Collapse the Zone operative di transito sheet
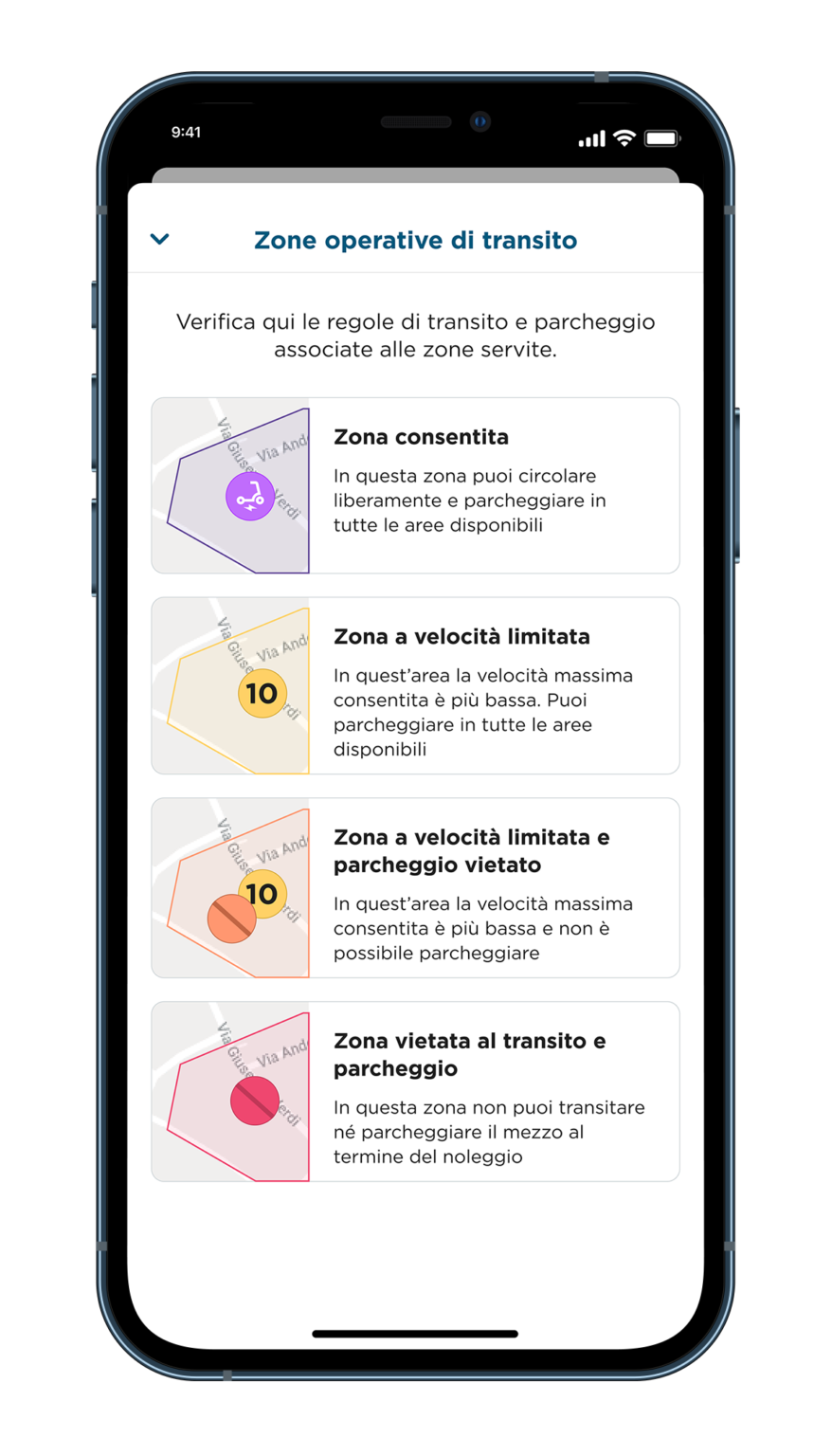 160,239
